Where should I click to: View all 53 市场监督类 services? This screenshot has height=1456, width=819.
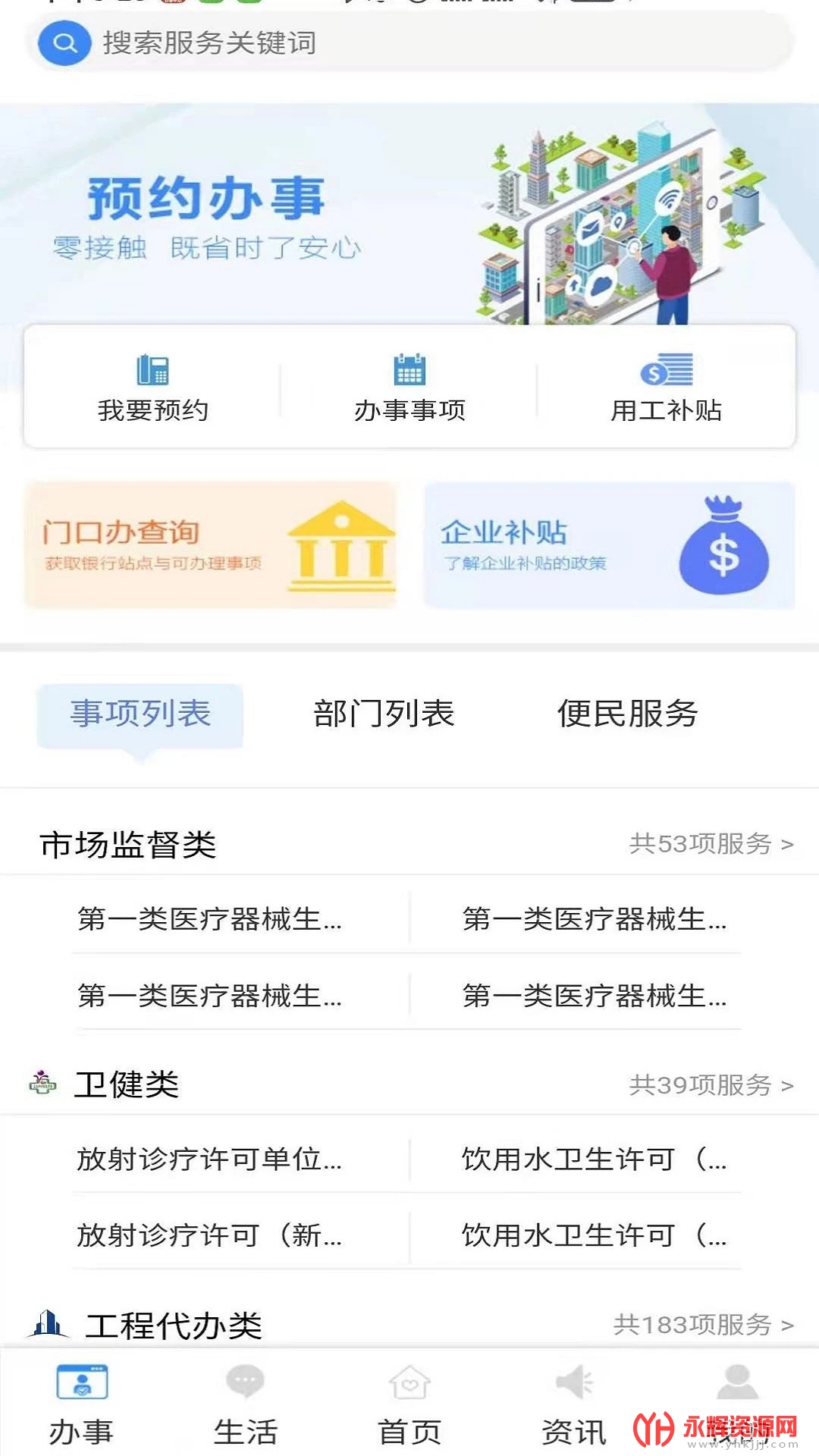click(711, 844)
